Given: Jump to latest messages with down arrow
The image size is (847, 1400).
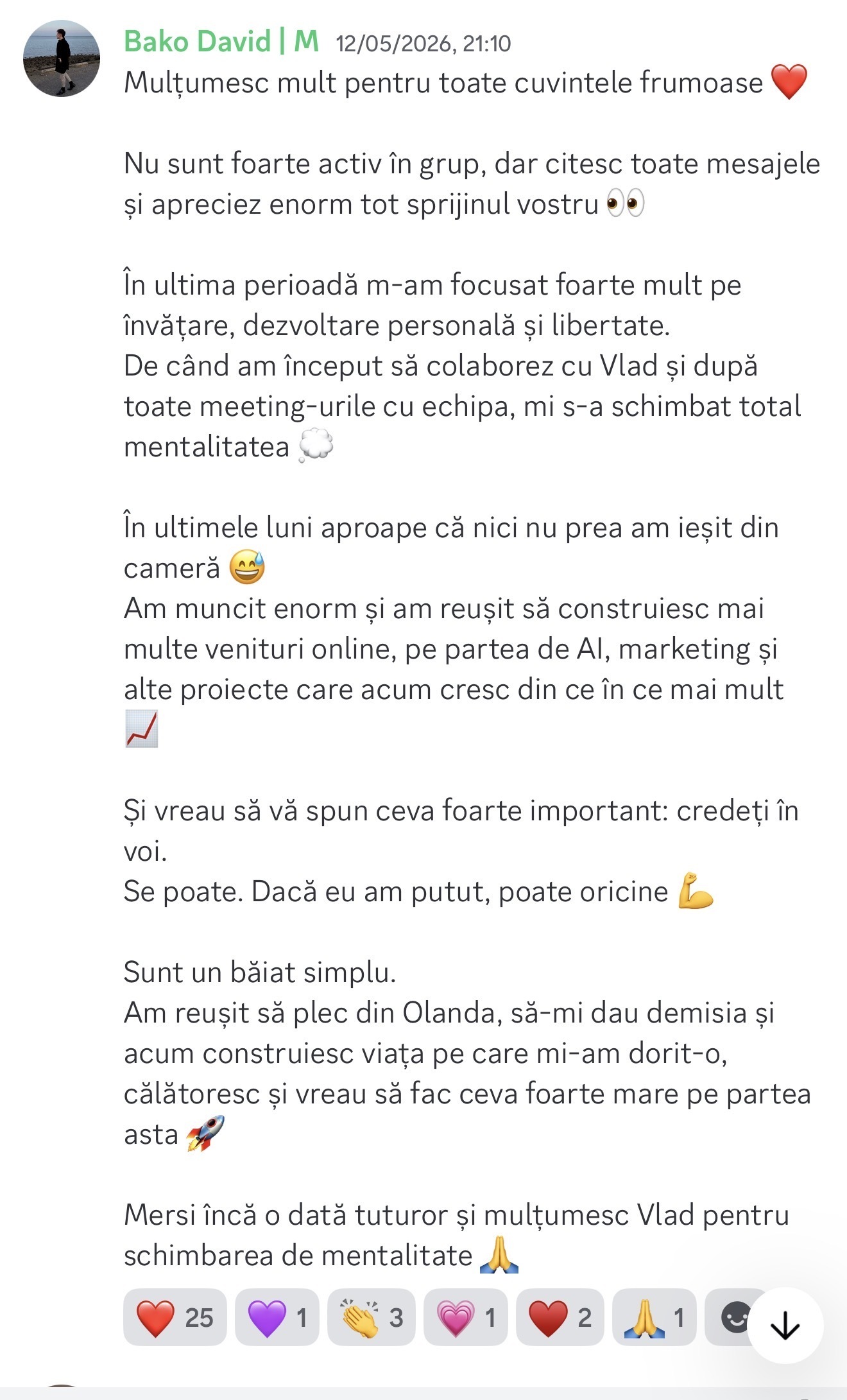Looking at the screenshot, I should click(785, 1326).
